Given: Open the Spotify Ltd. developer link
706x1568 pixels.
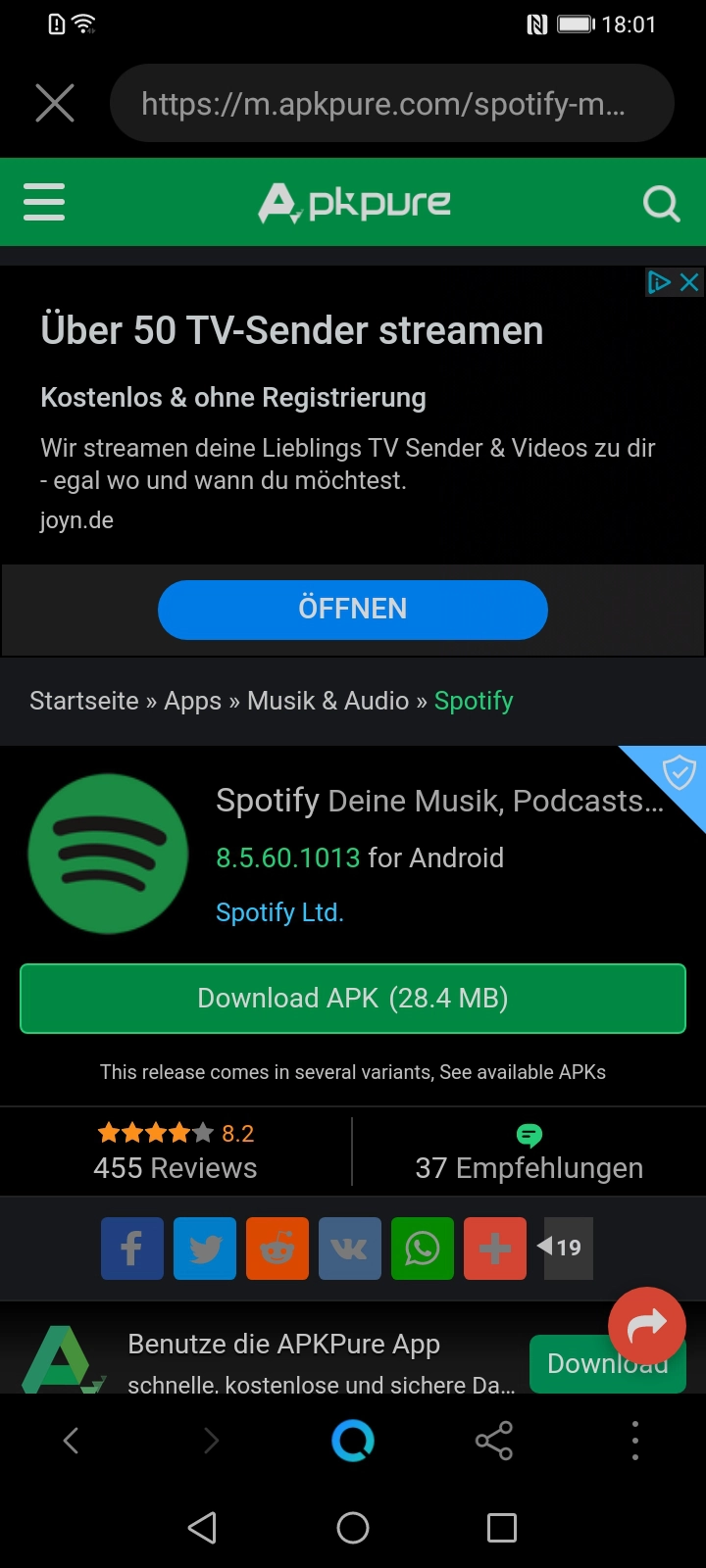Looking at the screenshot, I should (x=279, y=912).
